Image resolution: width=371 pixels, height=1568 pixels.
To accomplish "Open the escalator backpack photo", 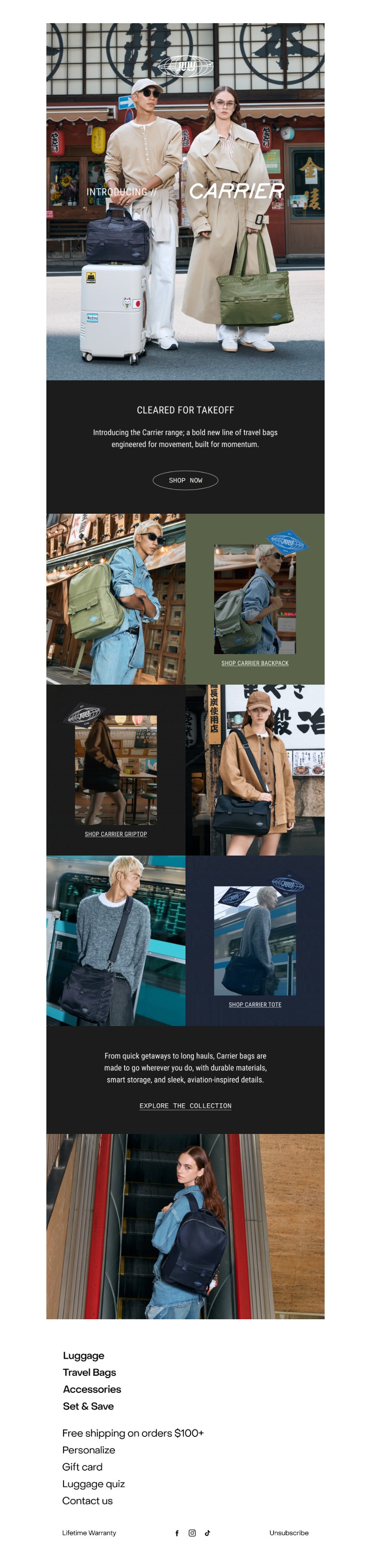I will [185, 1226].
